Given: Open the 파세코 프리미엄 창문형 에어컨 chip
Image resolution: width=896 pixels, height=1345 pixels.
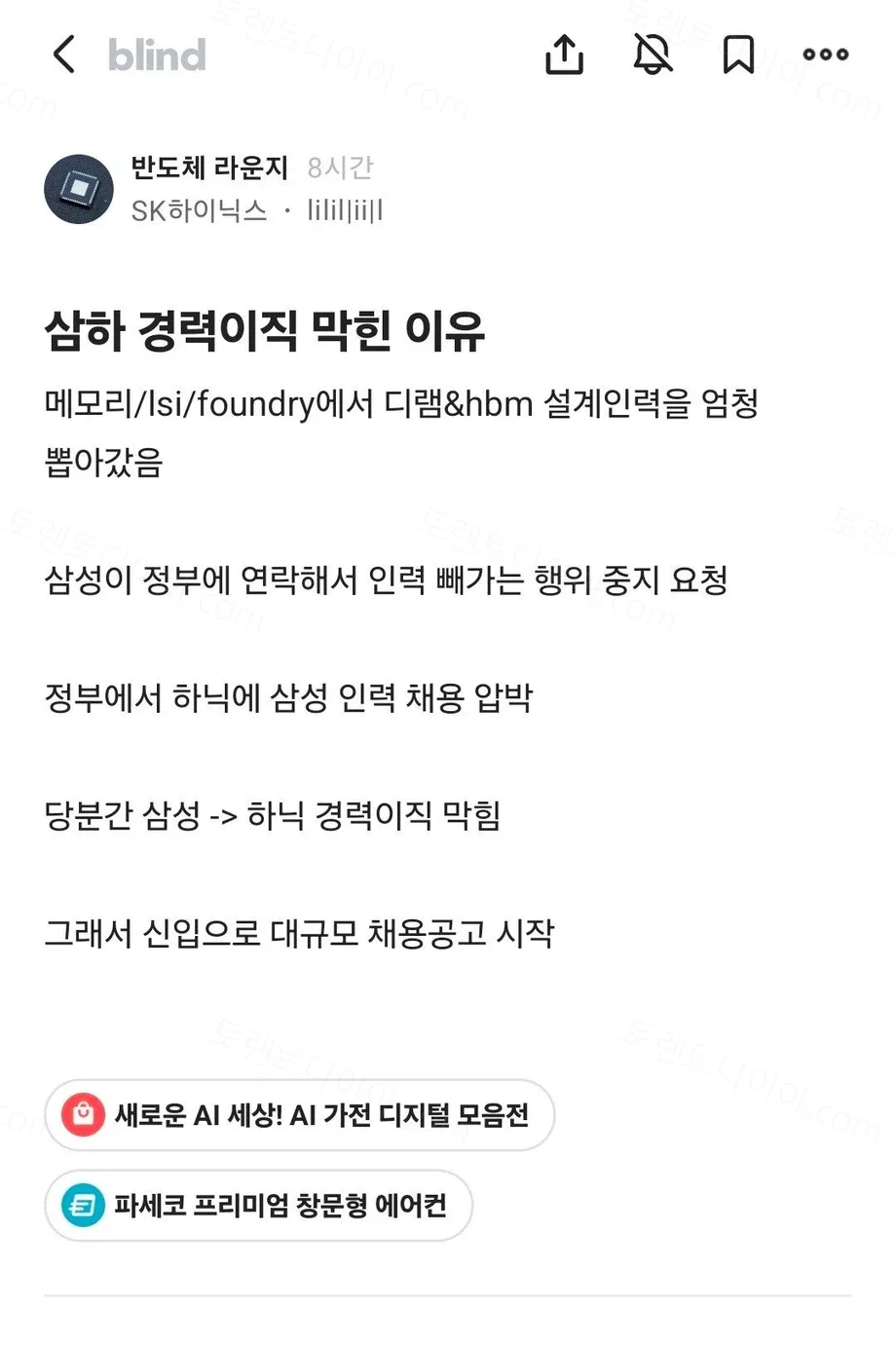Looking at the screenshot, I should (258, 1206).
